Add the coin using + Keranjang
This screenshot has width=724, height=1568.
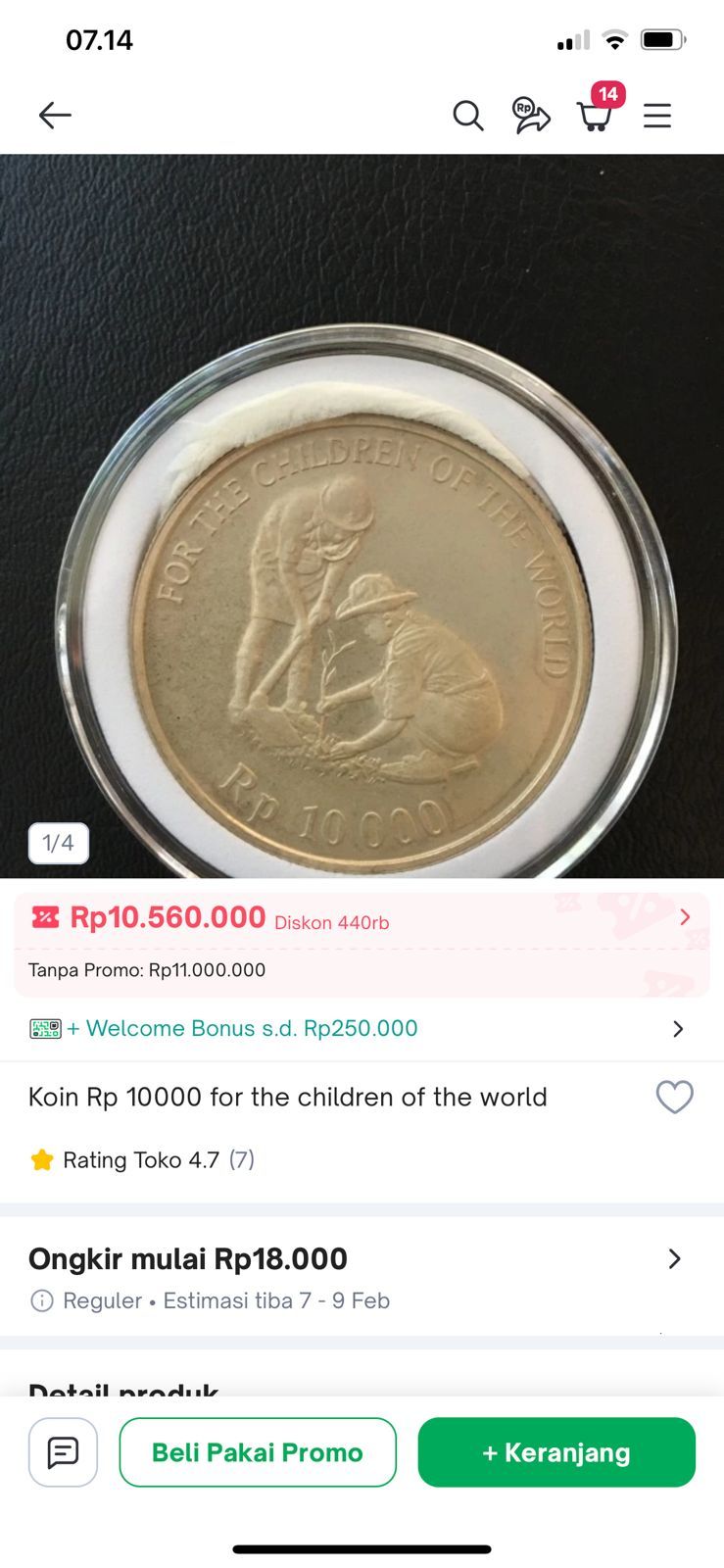click(555, 1452)
